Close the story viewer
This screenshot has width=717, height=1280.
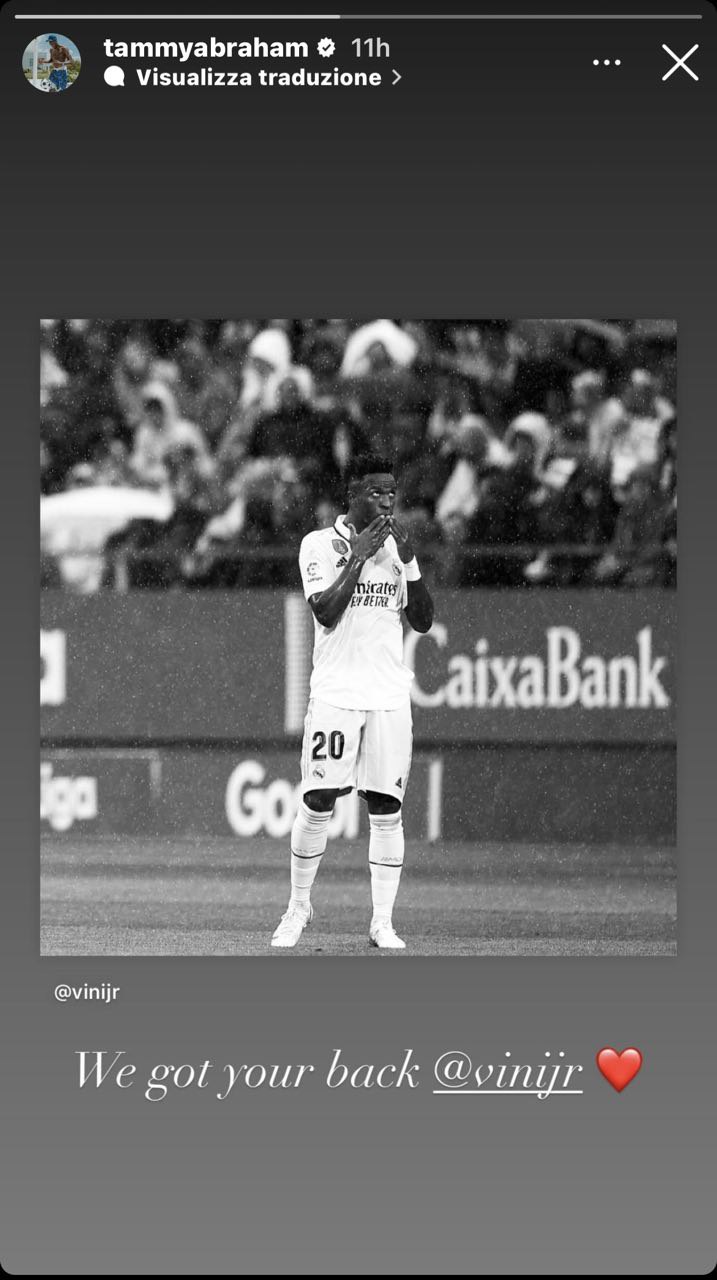point(680,62)
